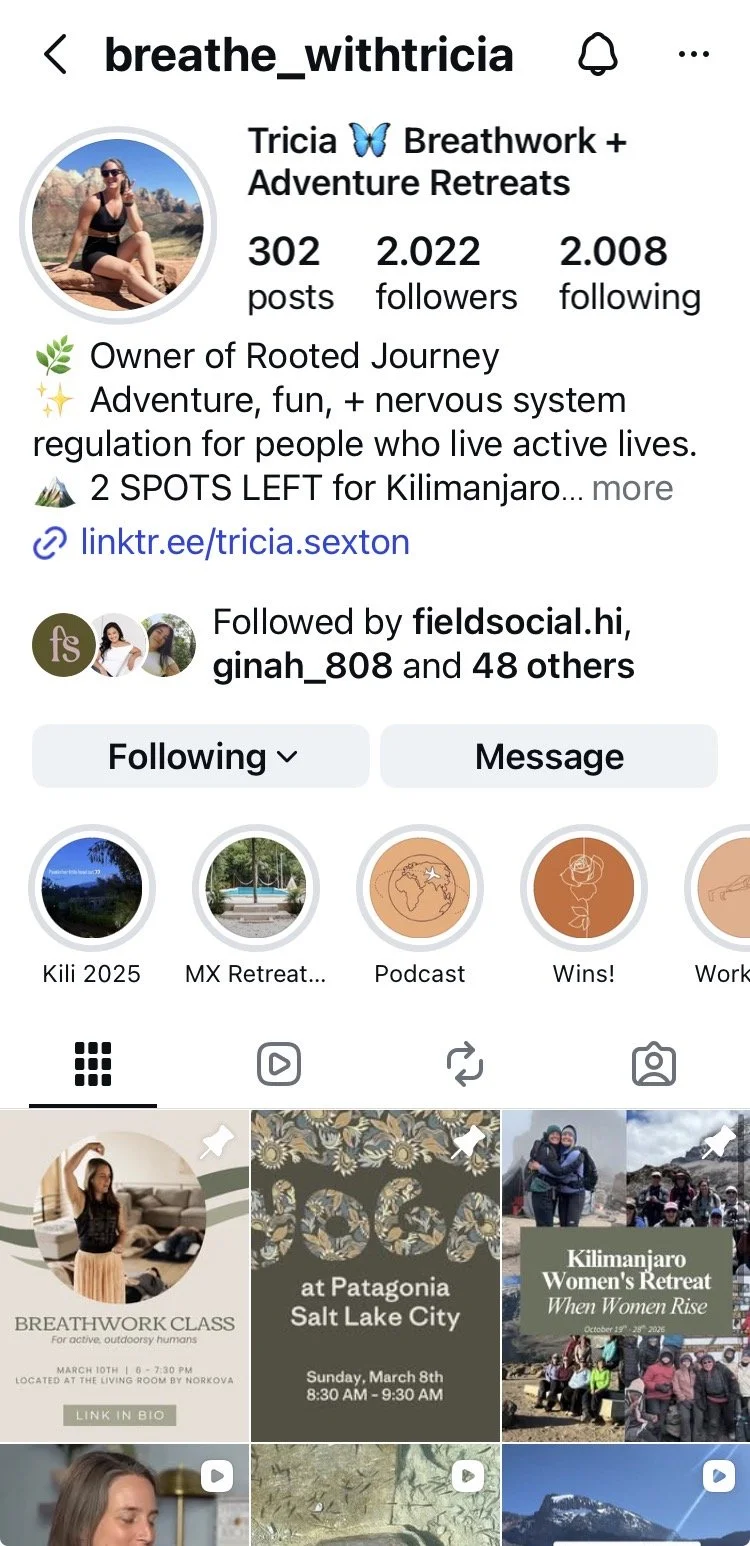Open the Following dropdown button
Image resolution: width=750 pixels, height=1546 pixels.
click(x=201, y=757)
